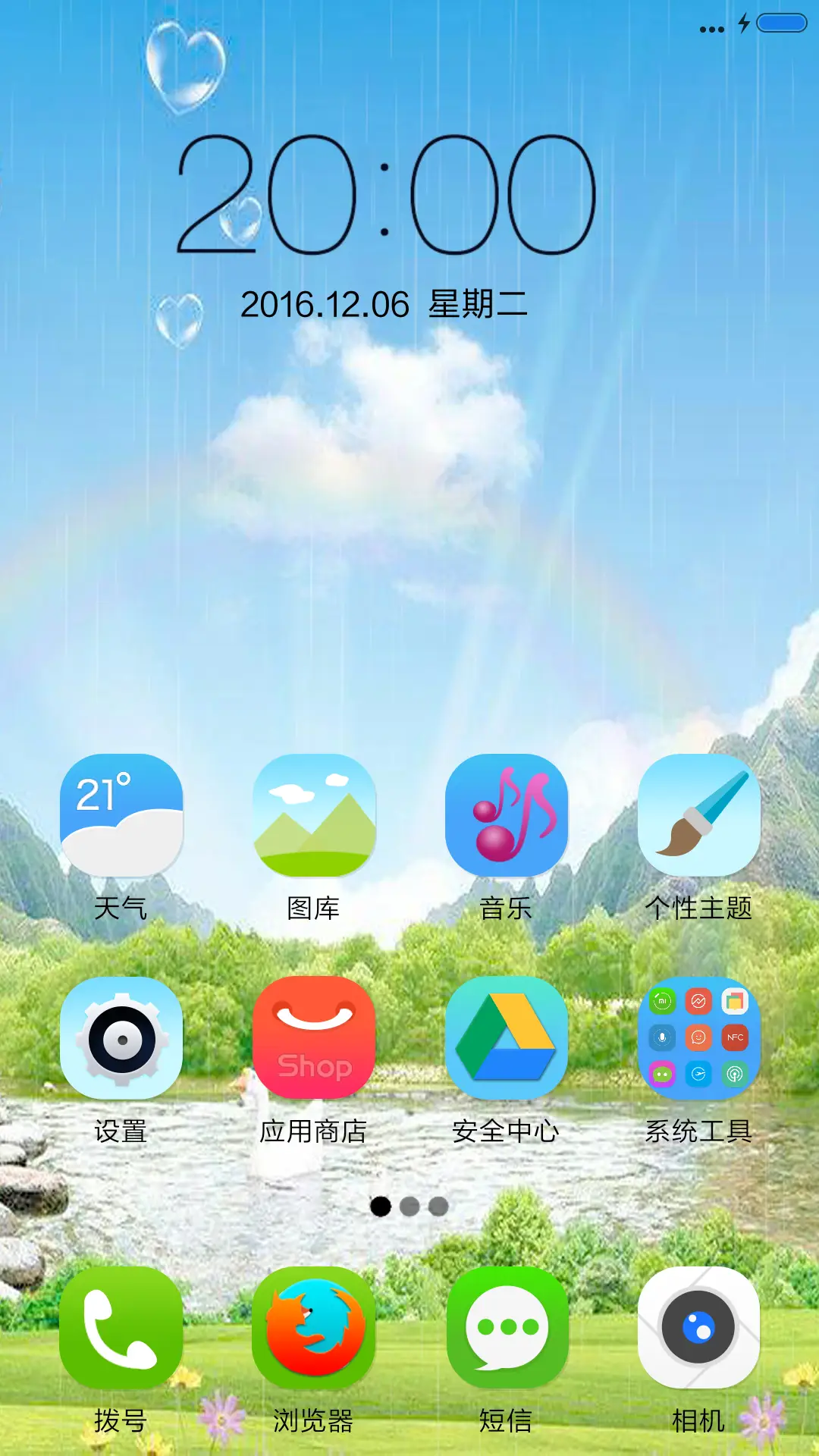Viewport: 819px width, 1456px height.
Task: Open the Camera (相机) app
Action: [x=699, y=1327]
